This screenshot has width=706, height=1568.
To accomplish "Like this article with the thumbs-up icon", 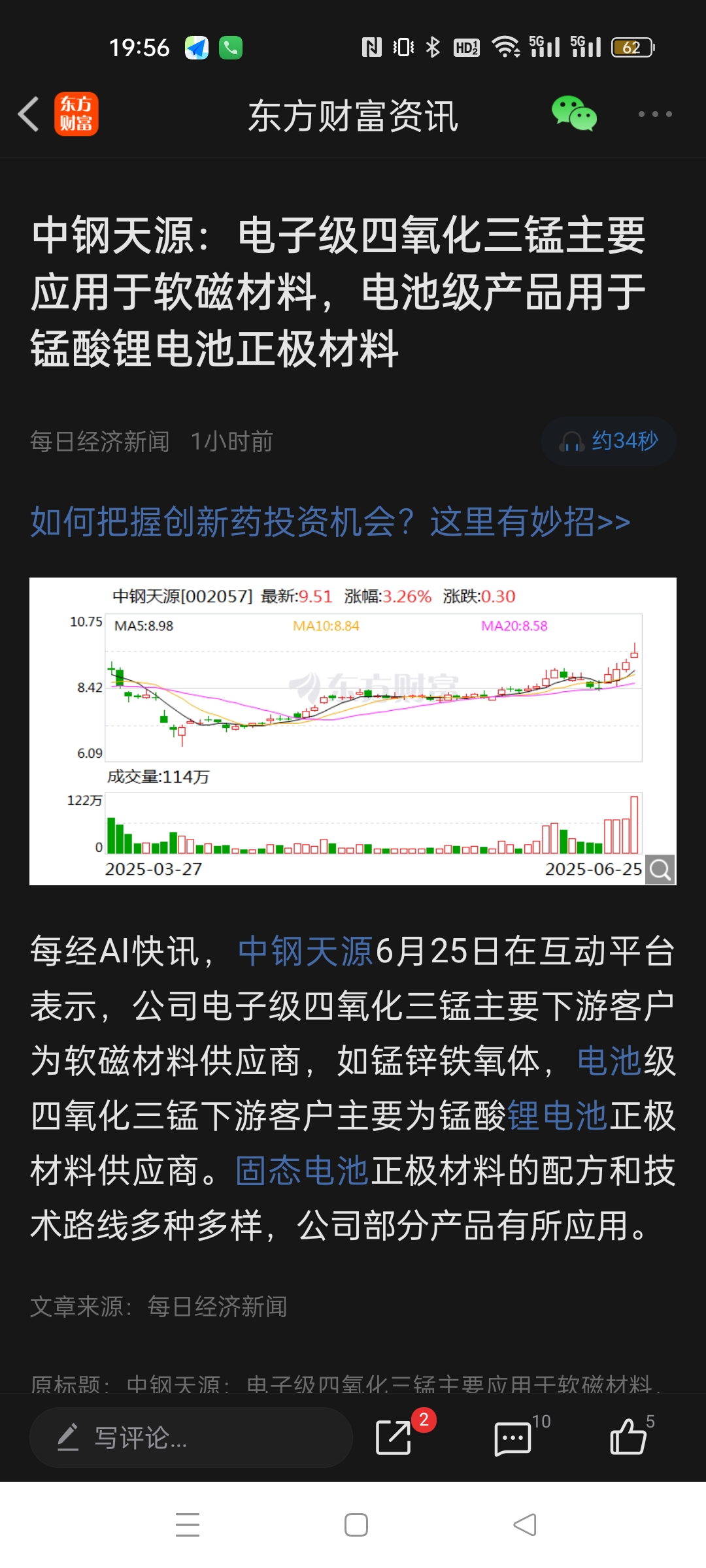I will click(628, 1436).
